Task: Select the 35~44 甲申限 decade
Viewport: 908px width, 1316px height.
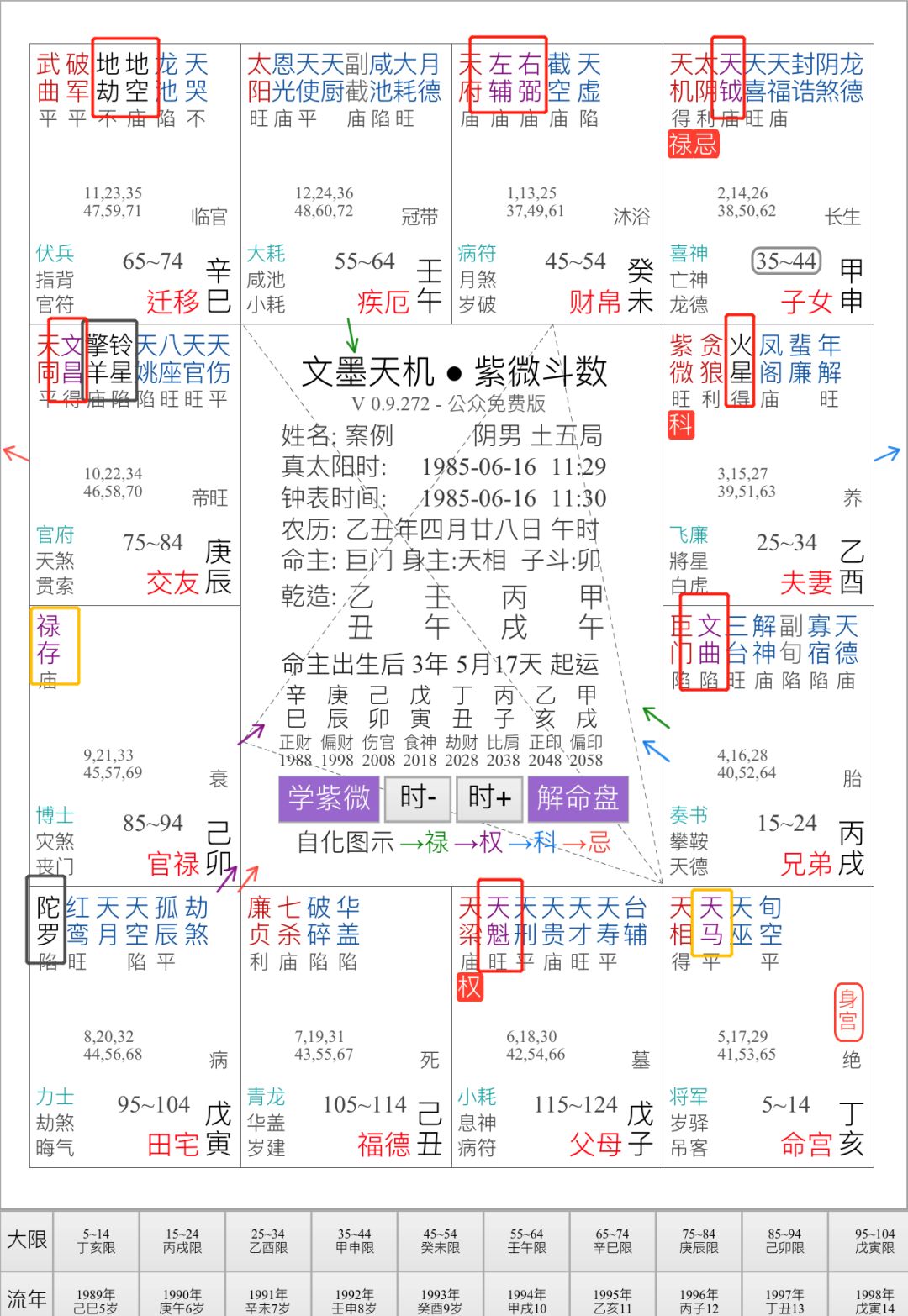Action: coord(355,1241)
